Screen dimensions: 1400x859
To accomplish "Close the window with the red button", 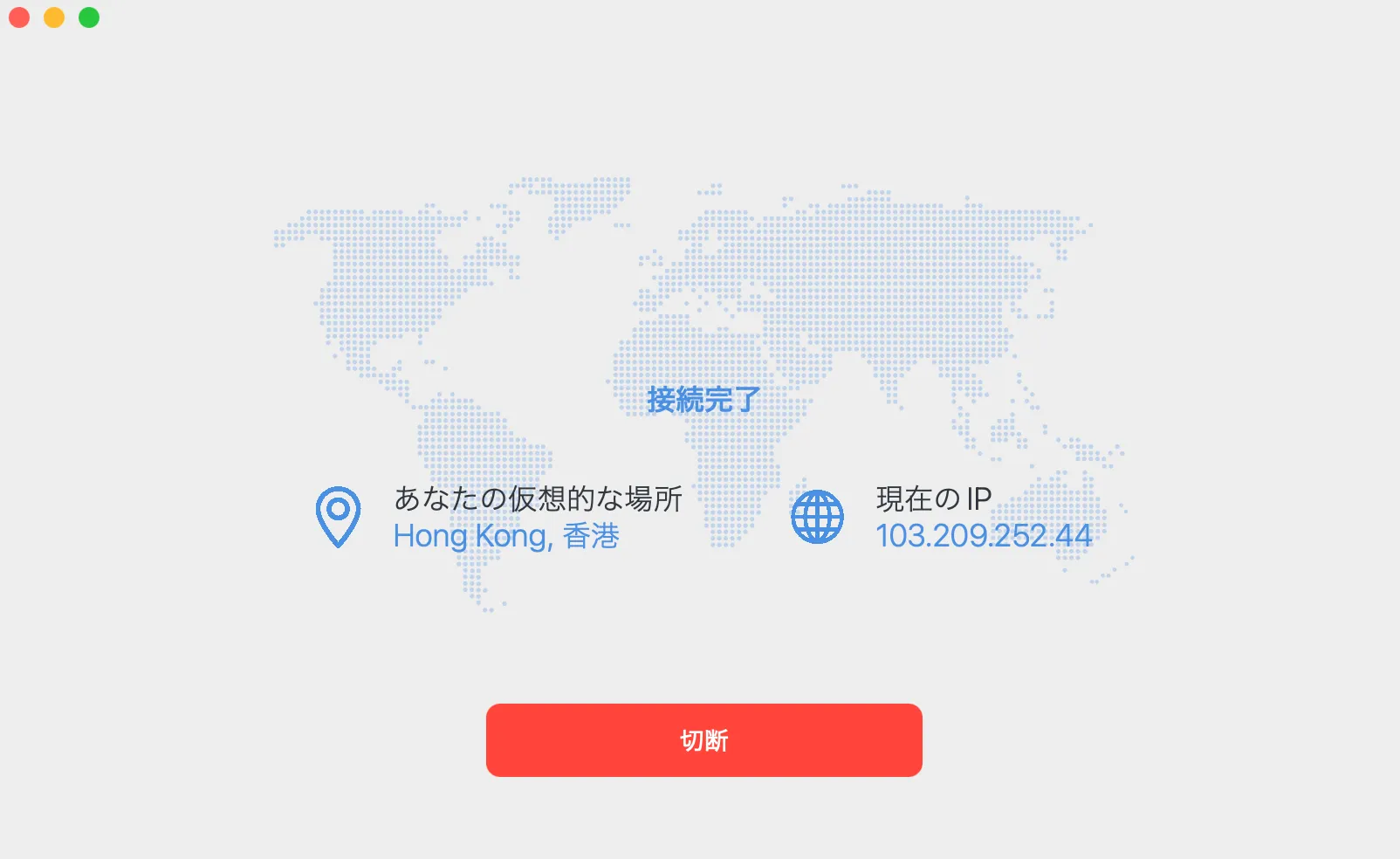I will (x=19, y=17).
